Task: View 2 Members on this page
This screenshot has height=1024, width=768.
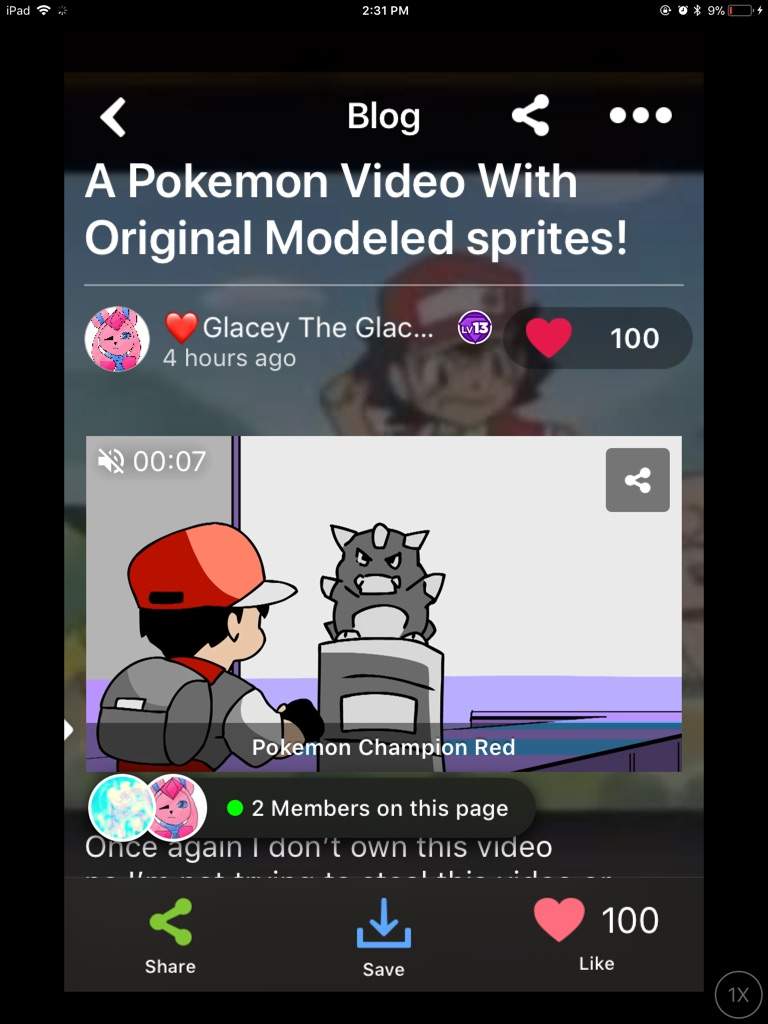Action: (x=379, y=808)
